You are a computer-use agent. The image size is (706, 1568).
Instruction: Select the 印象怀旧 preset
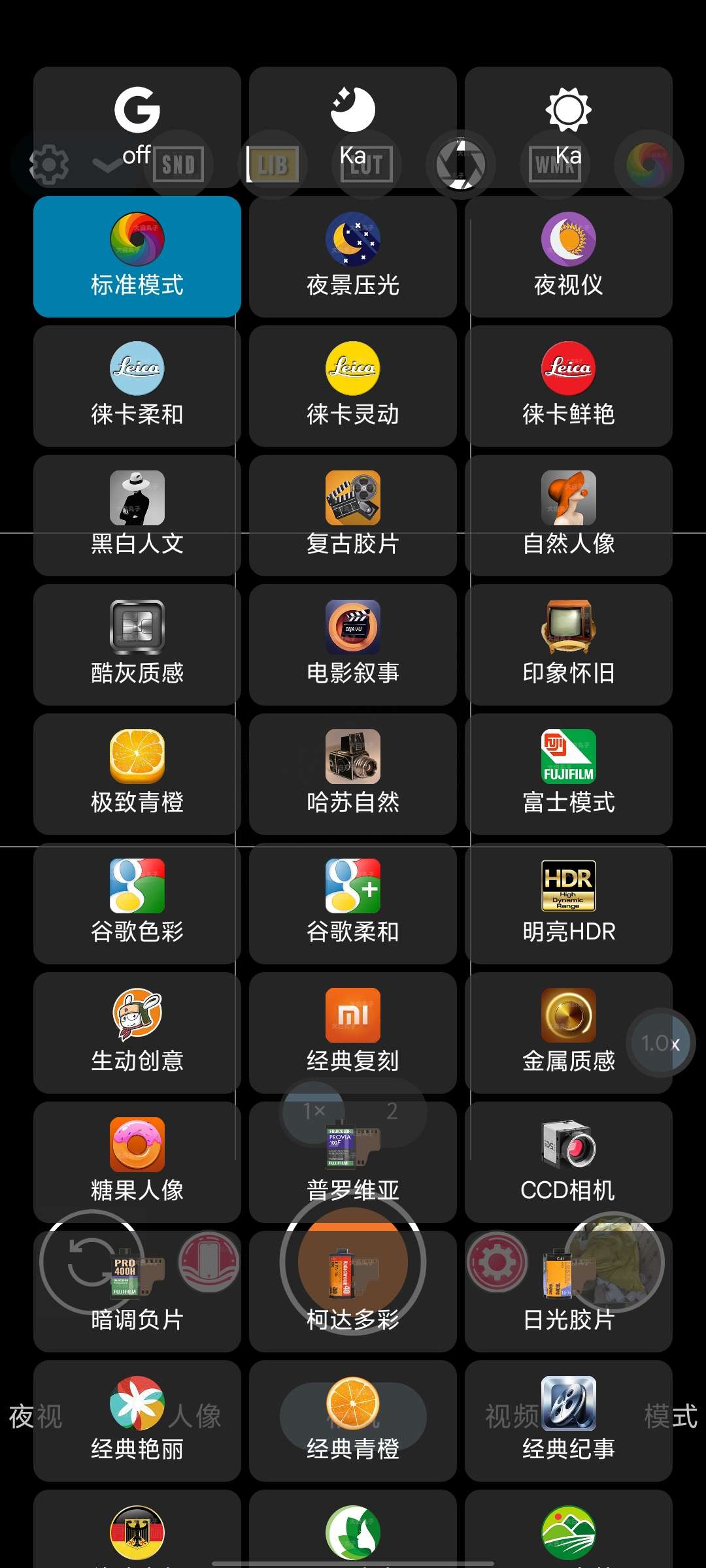tap(569, 645)
